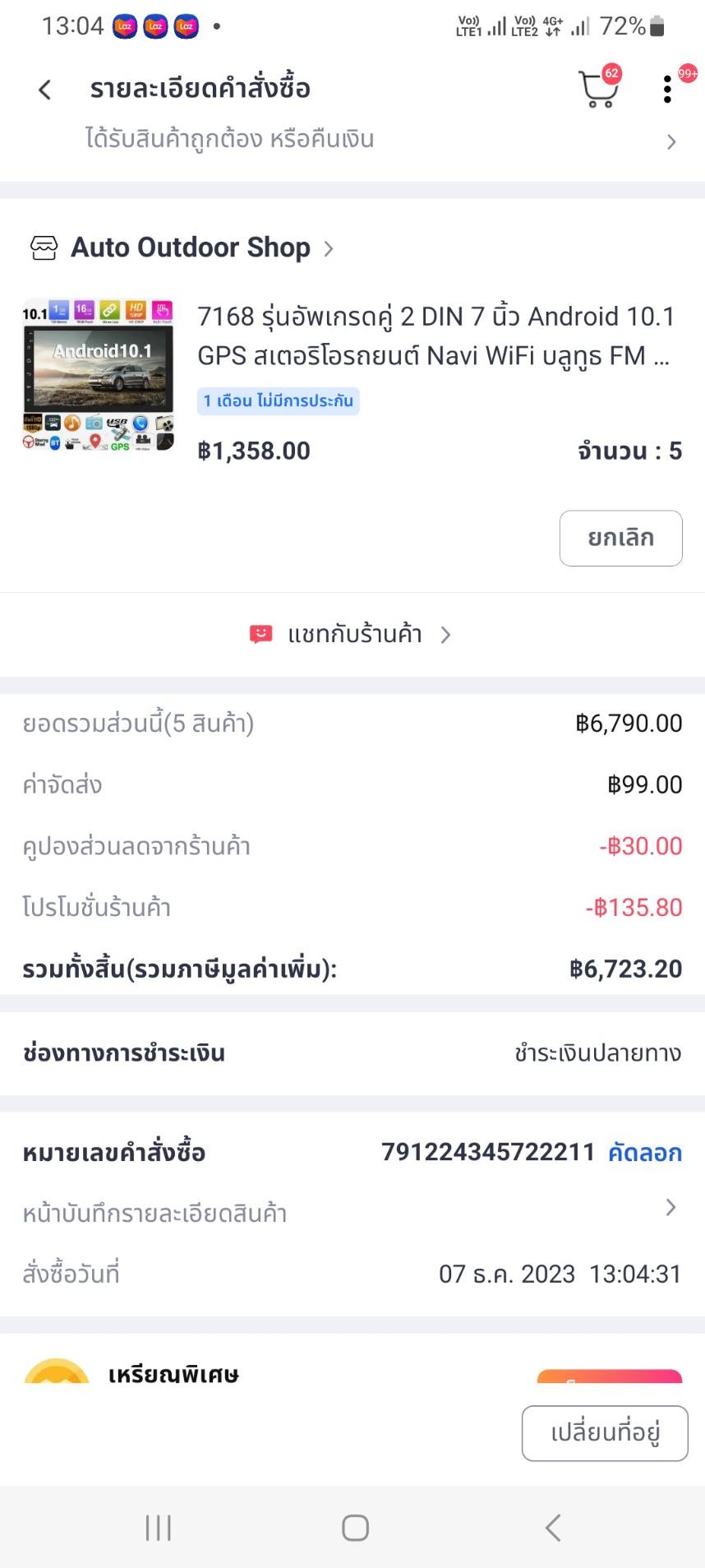Tap เปลี่ยนที่อยู่ to change address

605,1433
